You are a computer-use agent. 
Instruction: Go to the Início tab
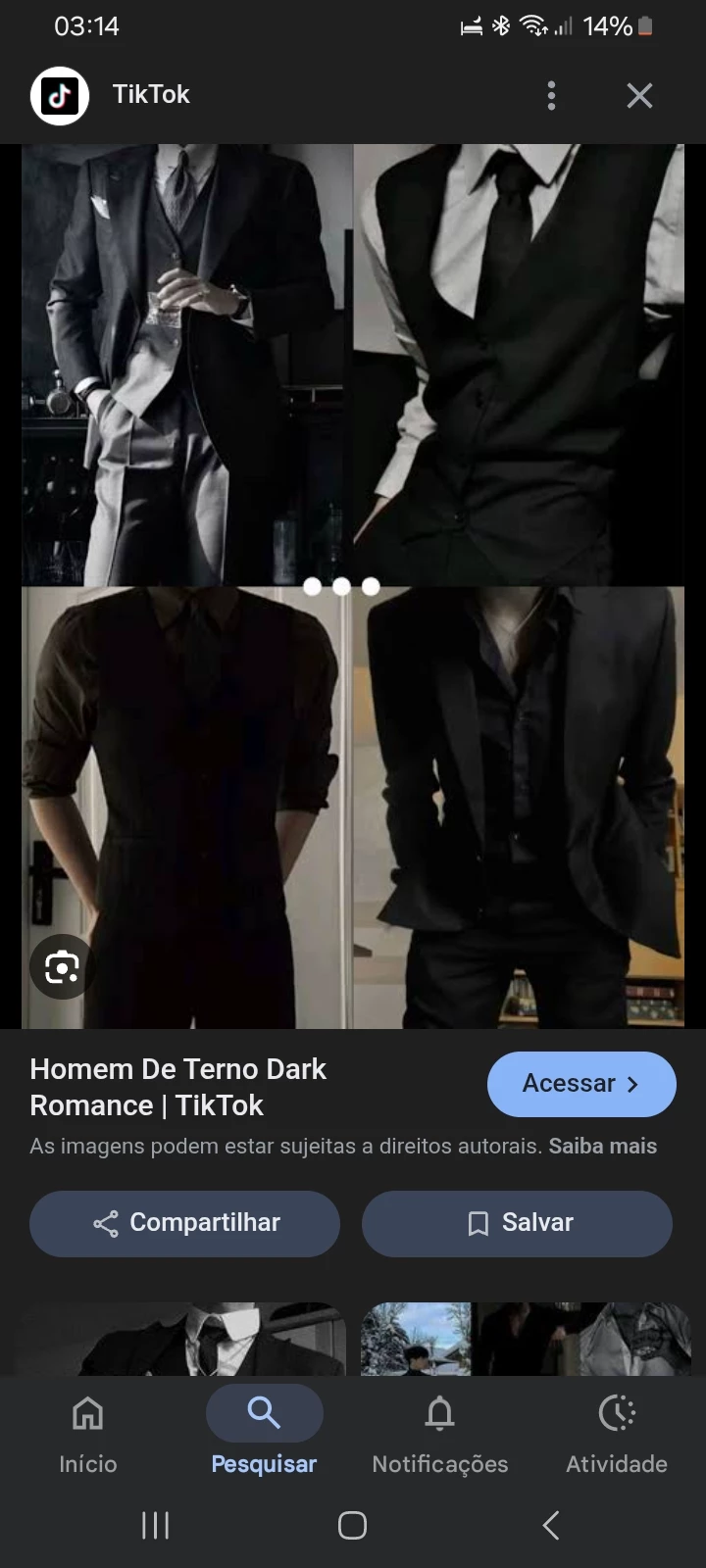[x=88, y=1433]
